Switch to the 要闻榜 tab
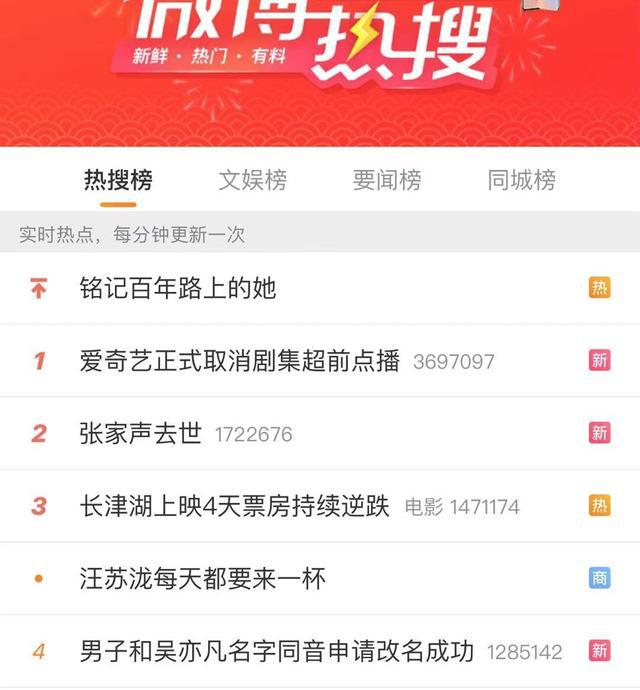The image size is (640, 690). click(387, 180)
